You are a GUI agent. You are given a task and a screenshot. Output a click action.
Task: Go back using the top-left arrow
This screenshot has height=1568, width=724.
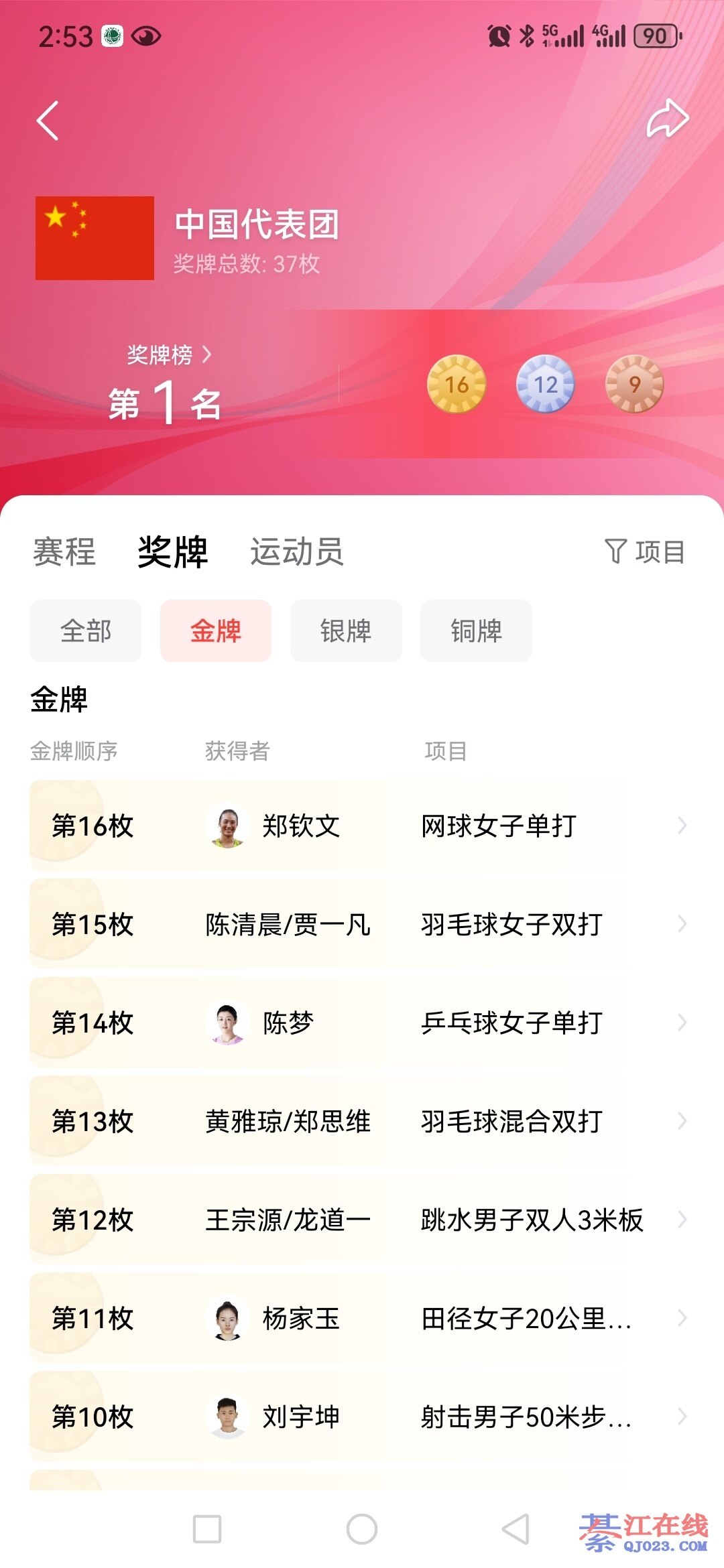tap(48, 121)
